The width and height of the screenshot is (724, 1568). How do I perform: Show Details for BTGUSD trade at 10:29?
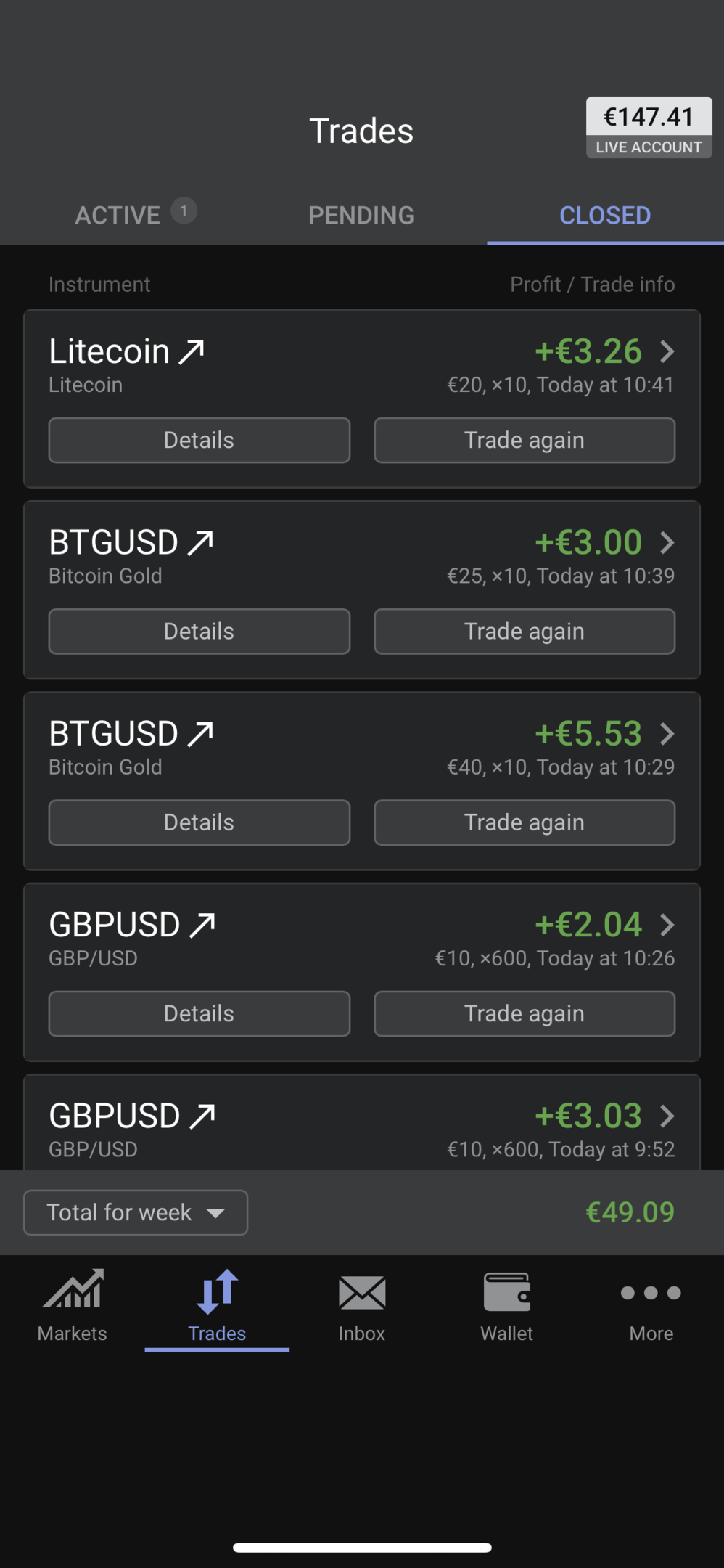199,822
